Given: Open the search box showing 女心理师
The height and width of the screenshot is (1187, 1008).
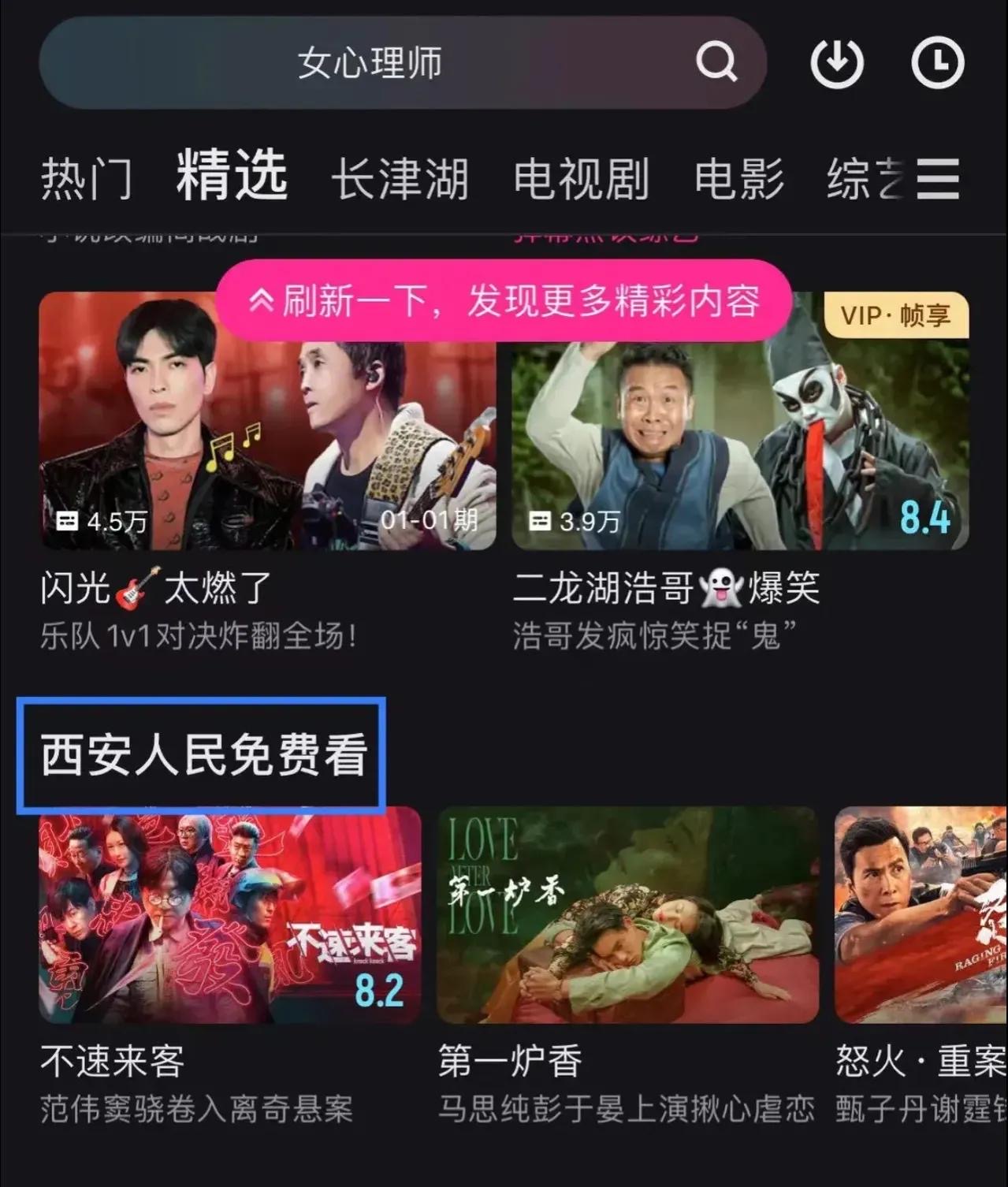Looking at the screenshot, I should (x=369, y=63).
